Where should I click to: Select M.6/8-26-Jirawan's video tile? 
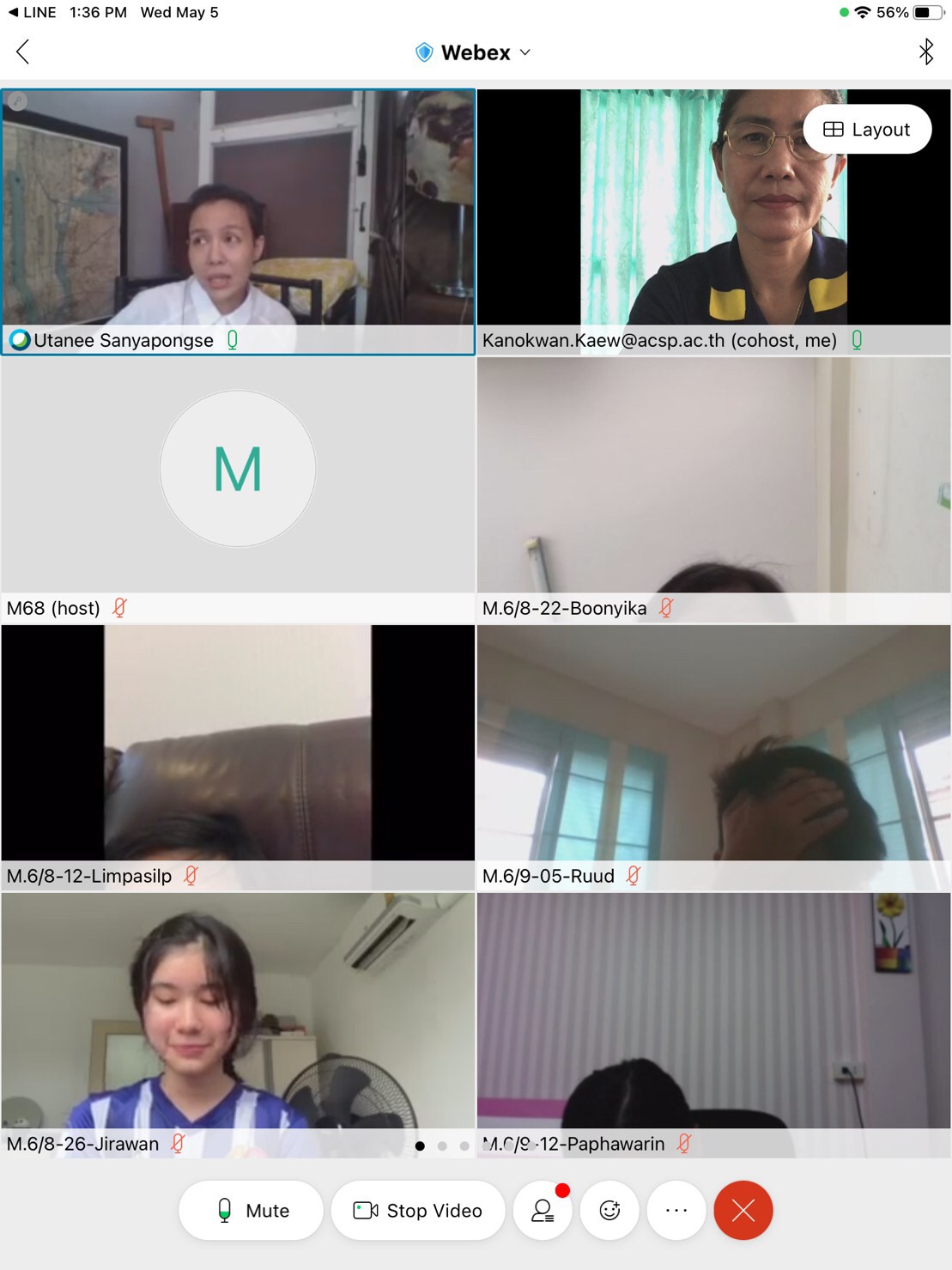(238, 1012)
